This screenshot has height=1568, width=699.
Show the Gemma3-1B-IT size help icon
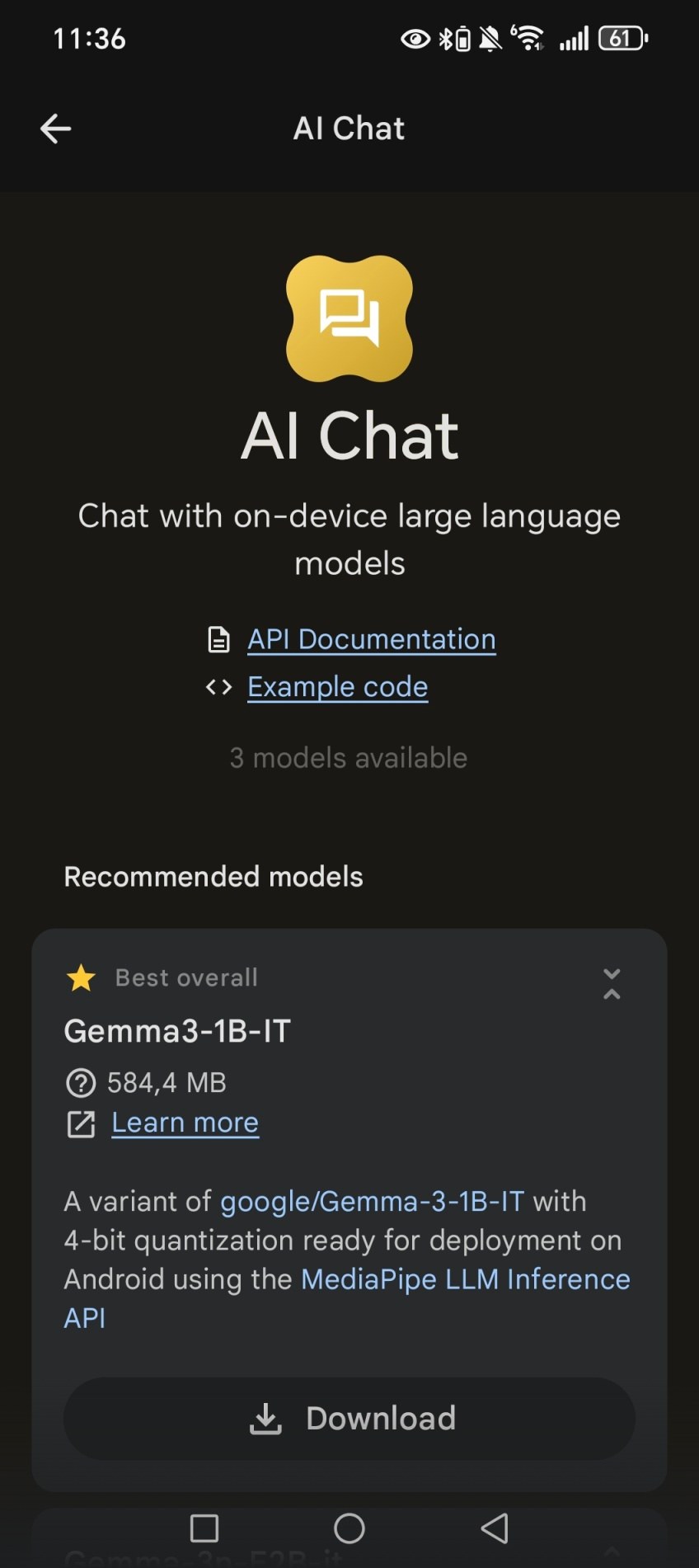(x=81, y=1083)
